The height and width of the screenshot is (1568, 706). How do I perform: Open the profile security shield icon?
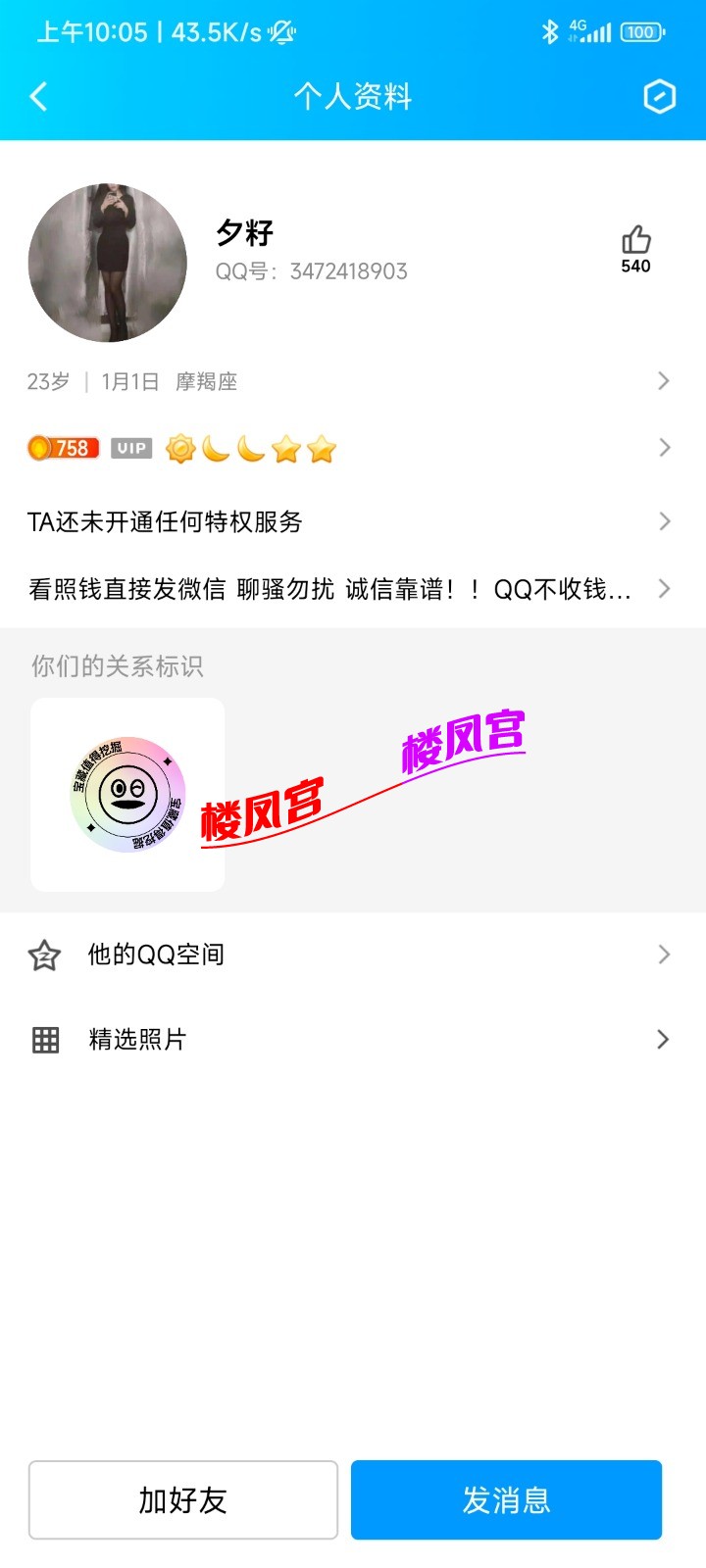pos(660,97)
